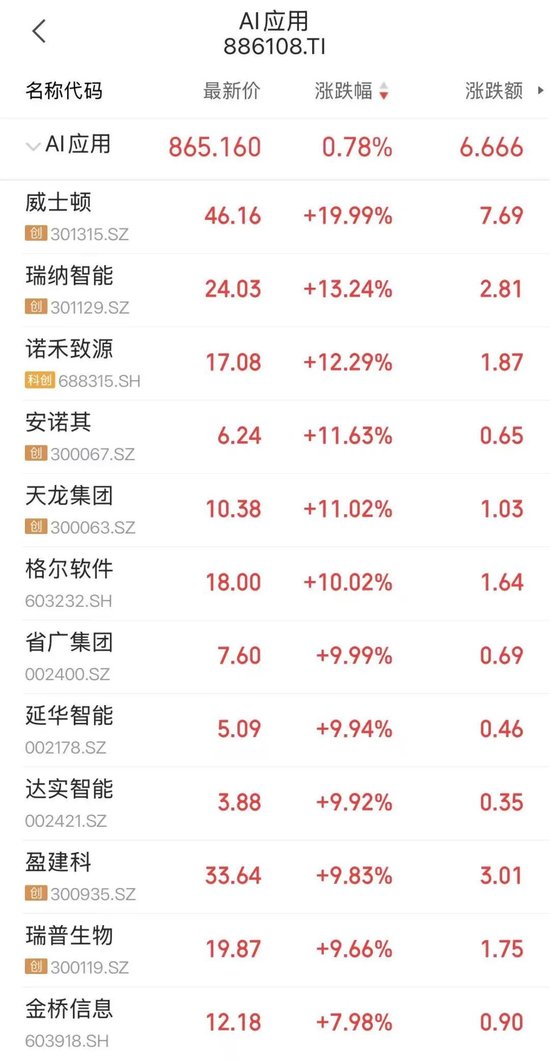View 诺禾致源 688315.SH quote

(x=275, y=364)
